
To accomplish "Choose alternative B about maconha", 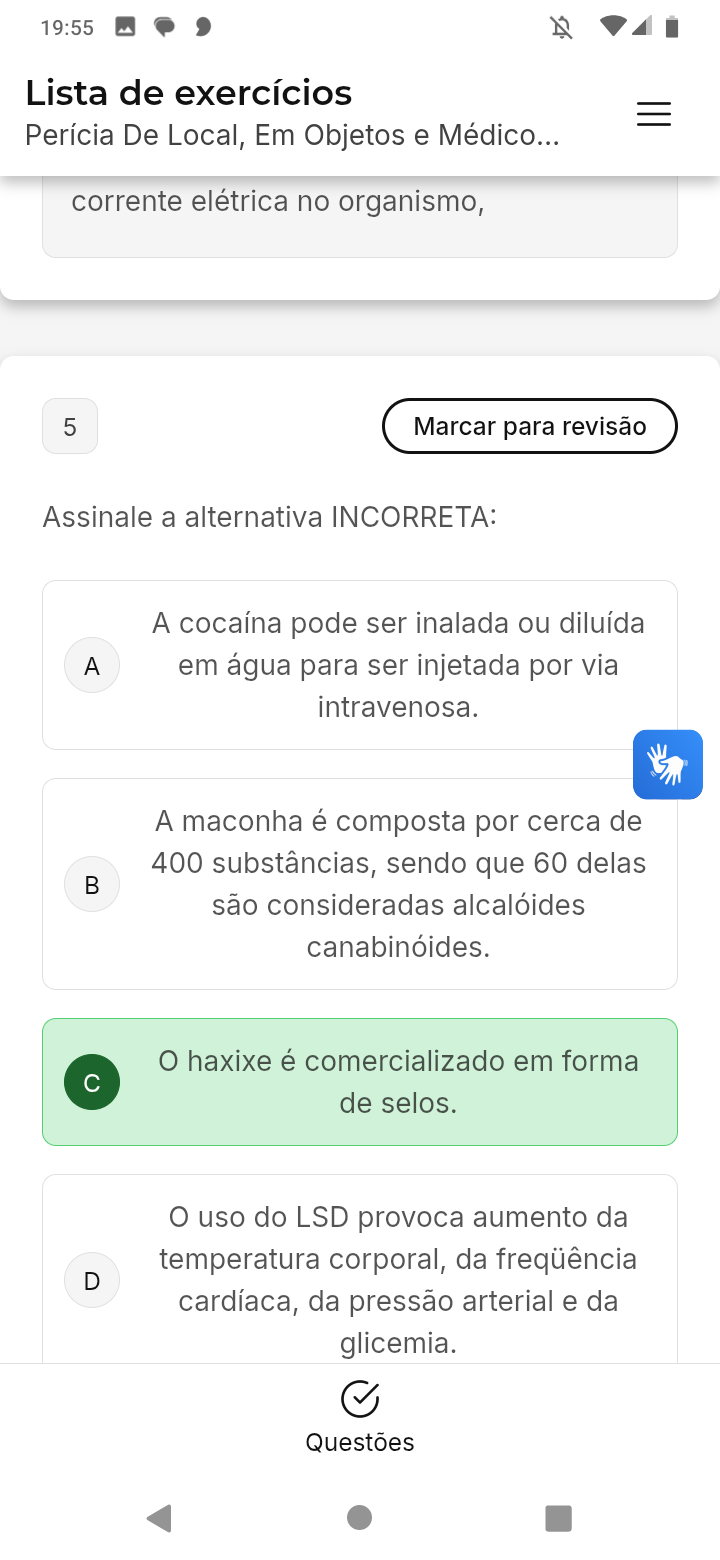I will (x=360, y=884).
